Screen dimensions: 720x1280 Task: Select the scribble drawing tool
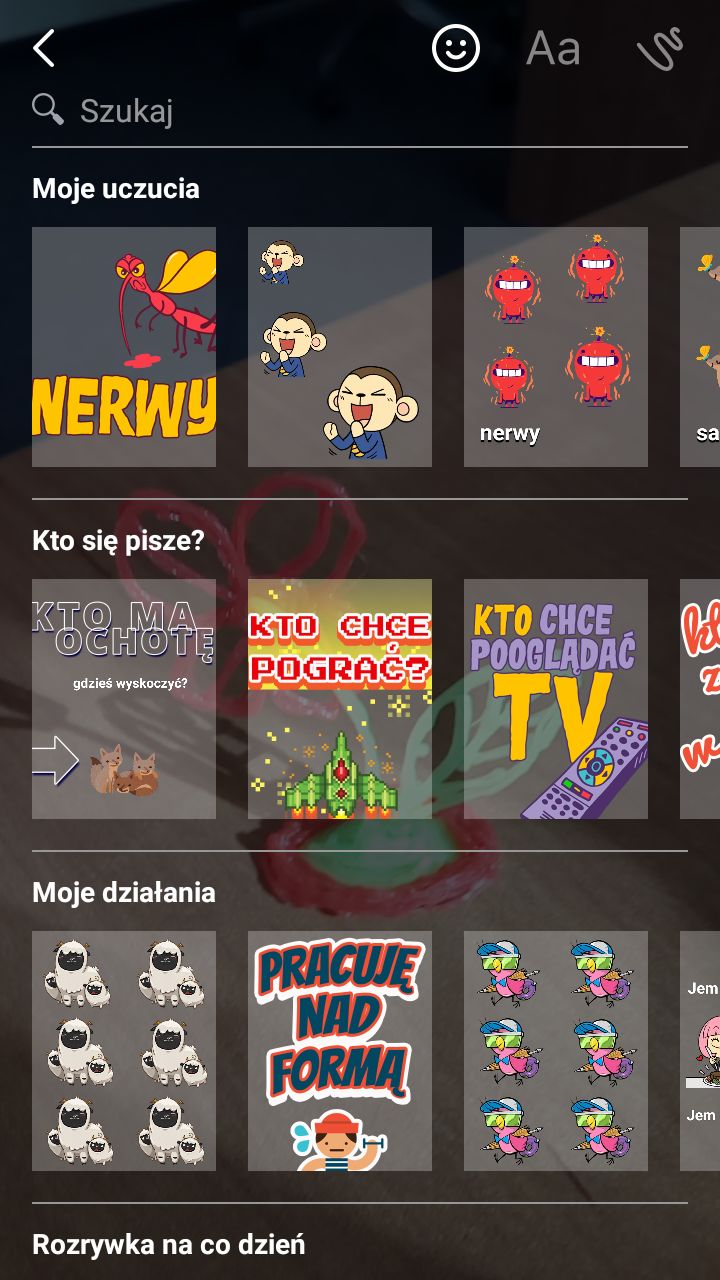[661, 48]
